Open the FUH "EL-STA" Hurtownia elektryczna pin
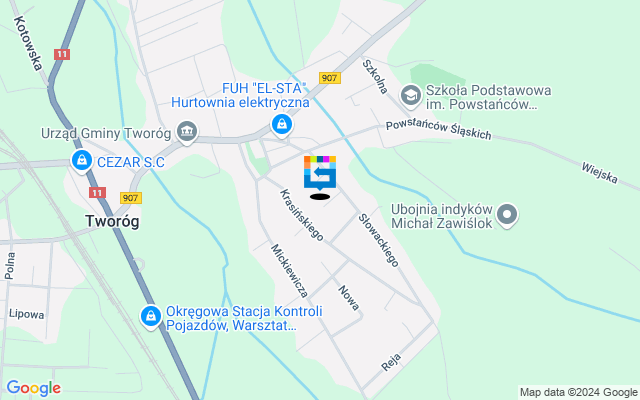 click(x=282, y=124)
